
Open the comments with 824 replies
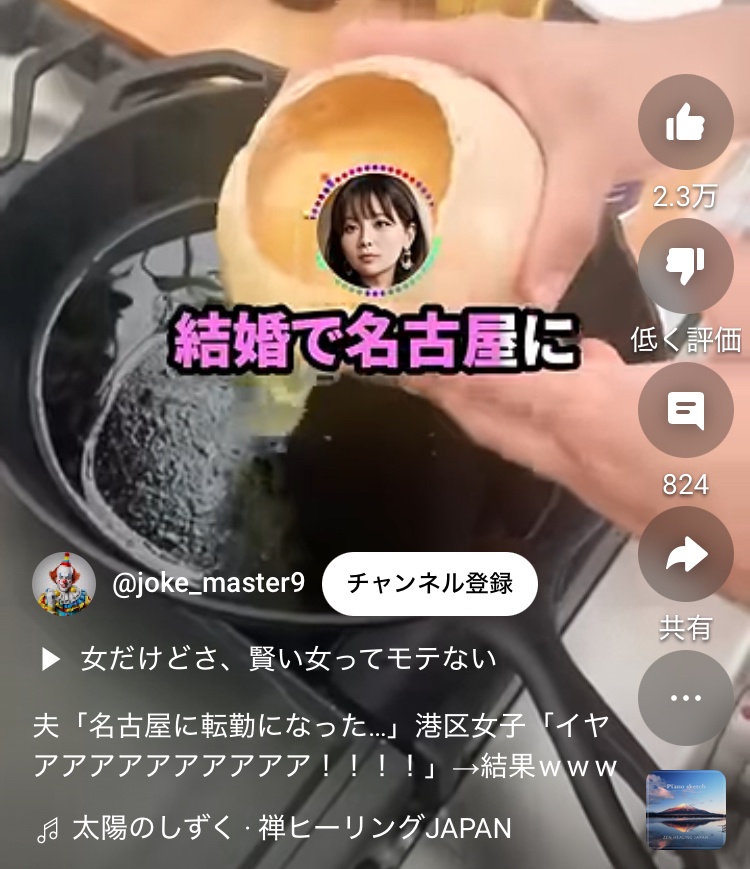685,410
